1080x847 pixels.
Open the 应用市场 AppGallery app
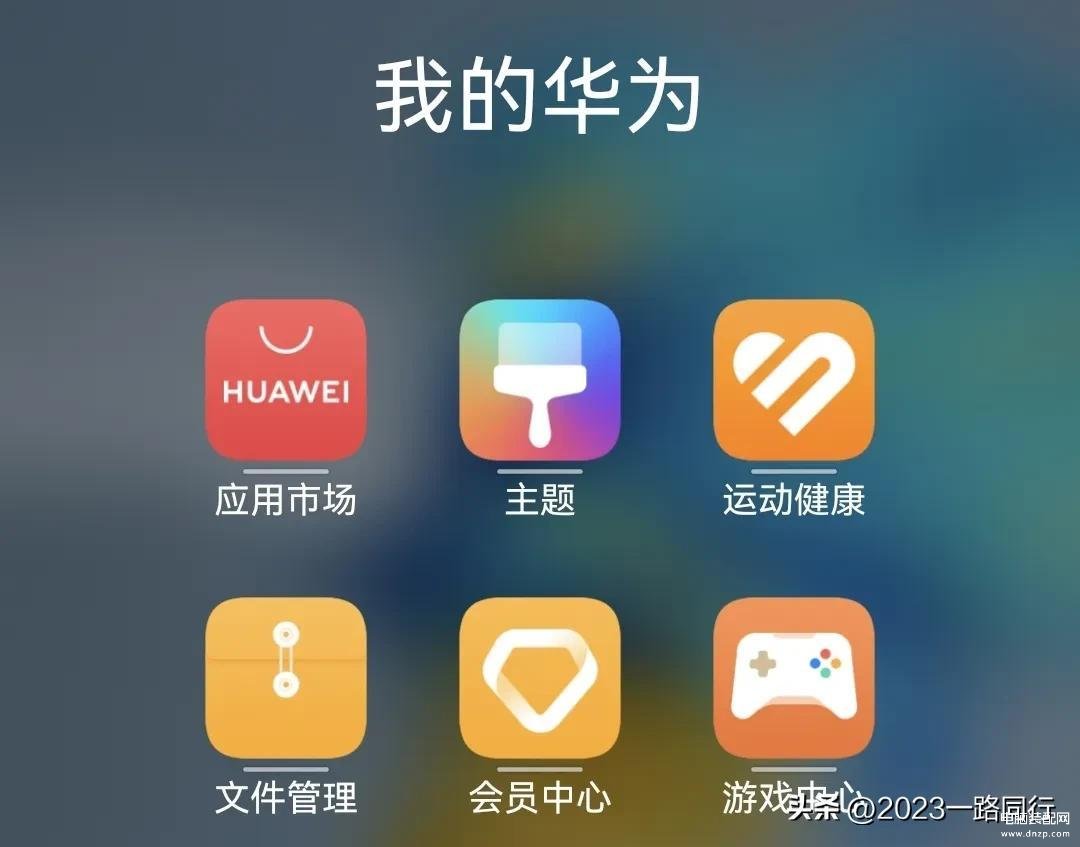pos(286,380)
